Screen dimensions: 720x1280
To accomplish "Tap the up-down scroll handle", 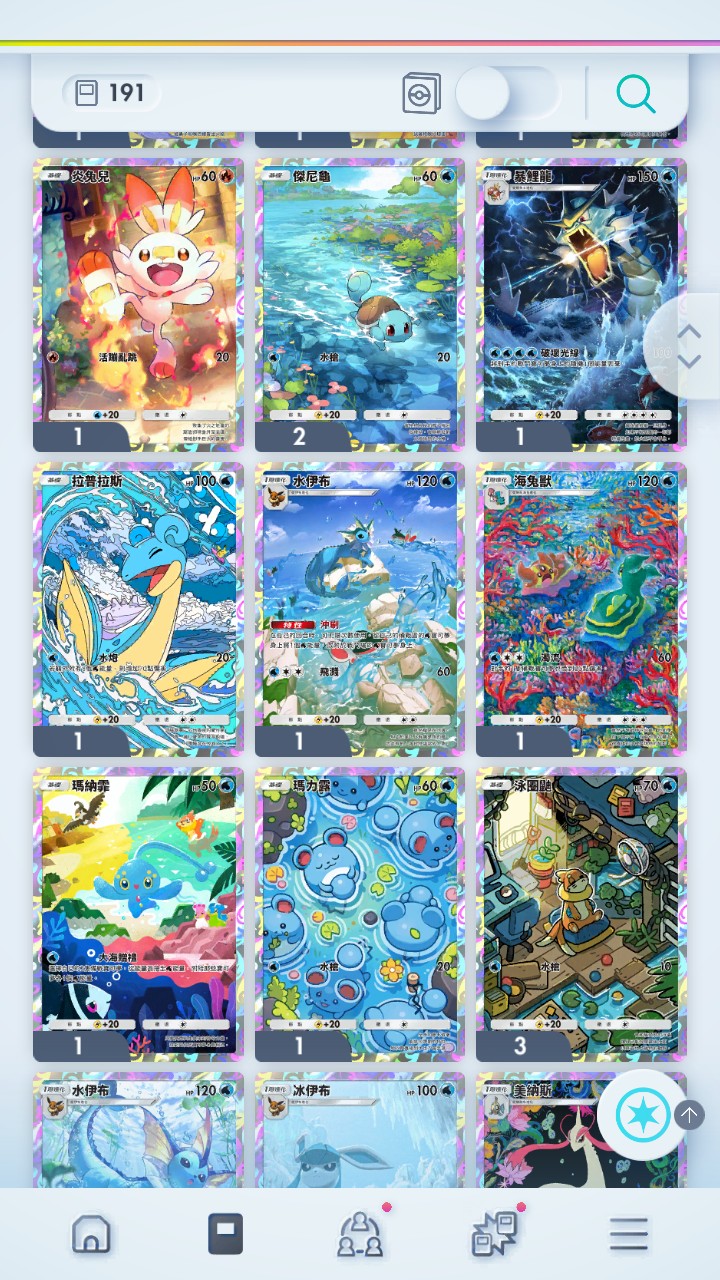I will tap(688, 347).
